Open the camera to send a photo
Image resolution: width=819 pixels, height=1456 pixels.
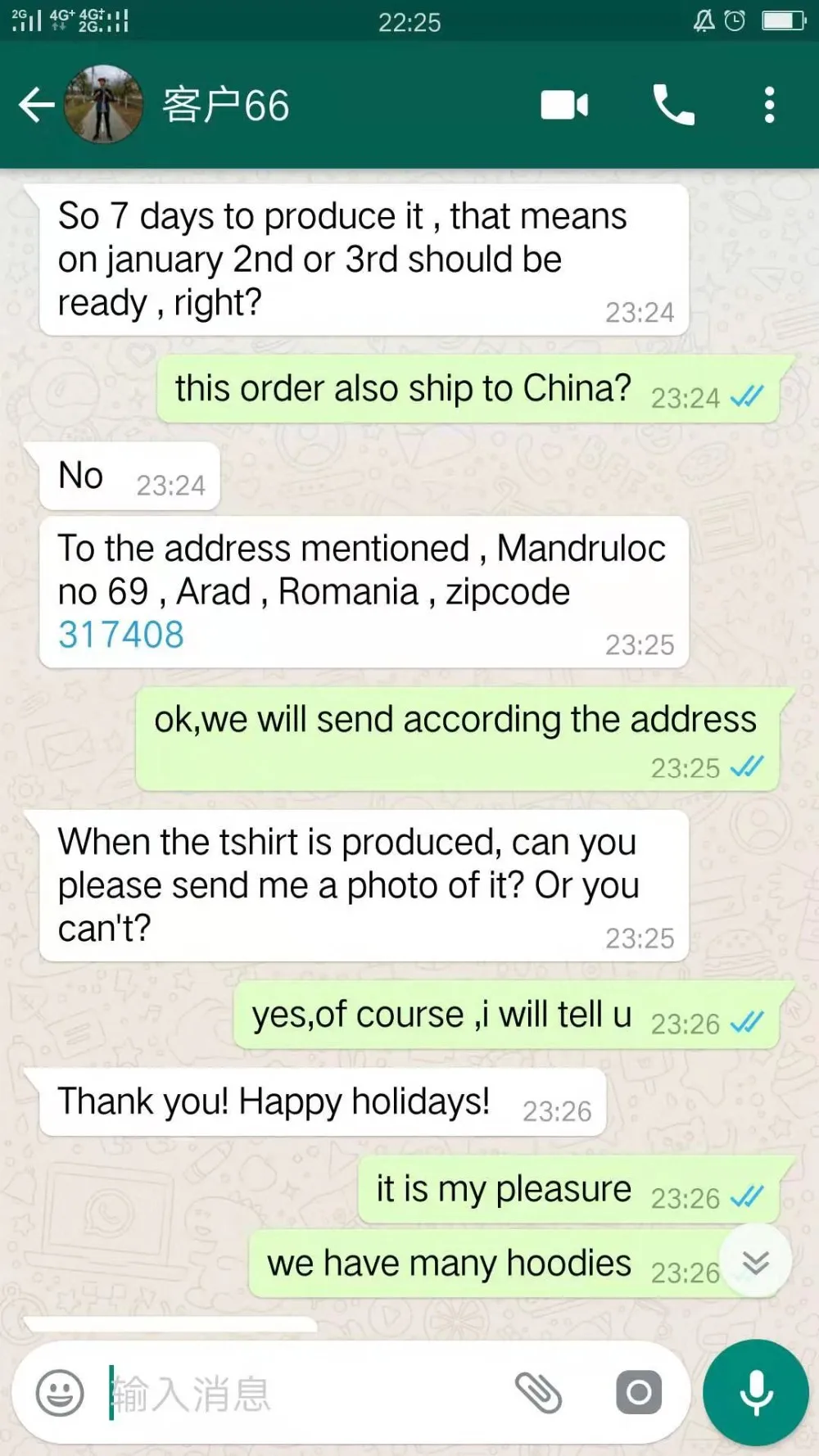[x=639, y=1392]
